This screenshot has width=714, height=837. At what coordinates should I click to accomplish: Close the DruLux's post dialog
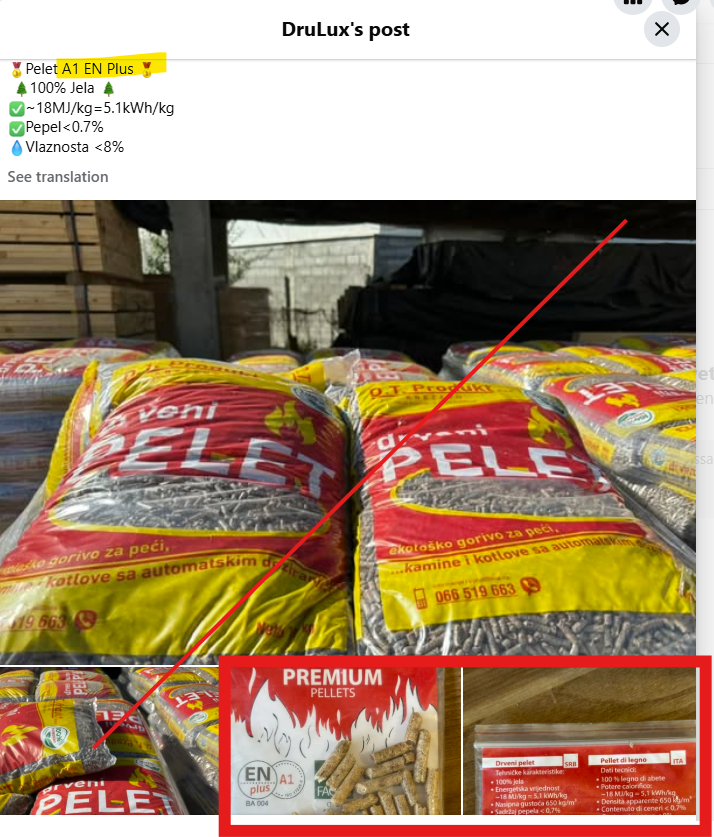661,29
